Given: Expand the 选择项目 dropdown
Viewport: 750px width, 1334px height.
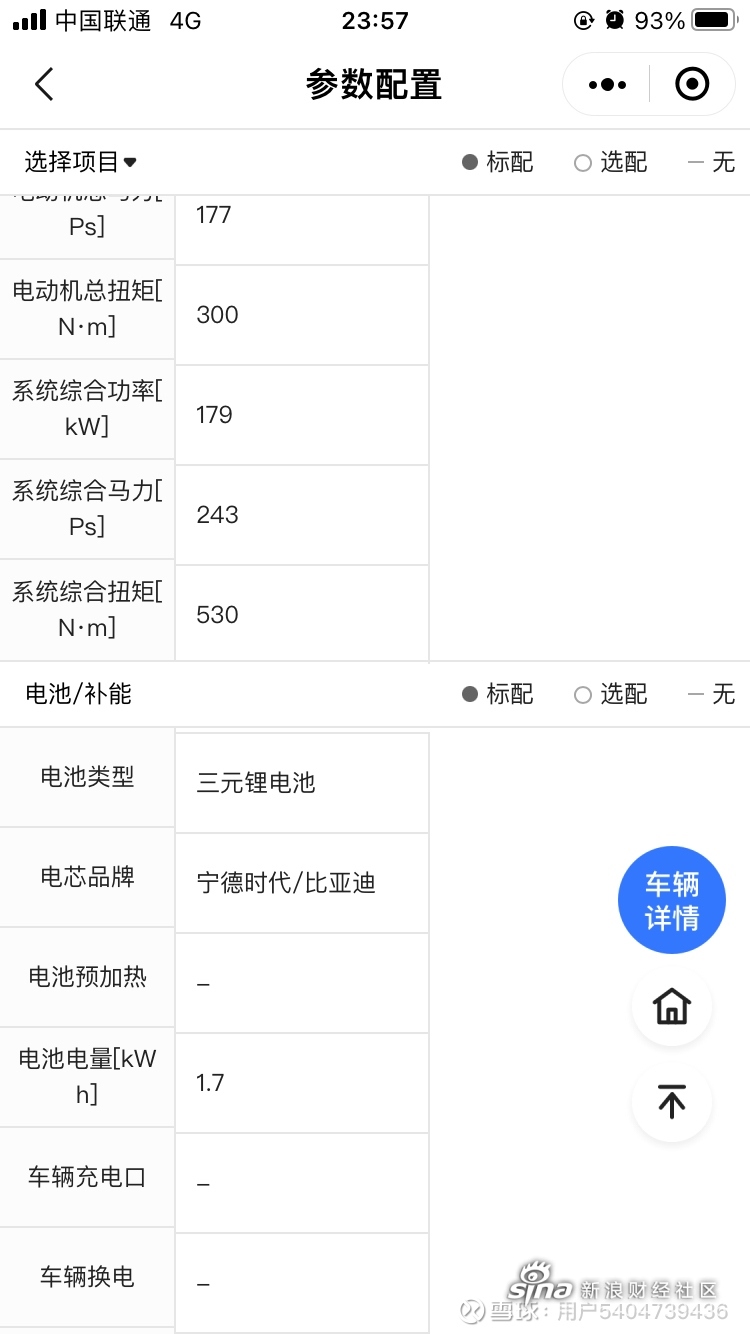Looking at the screenshot, I should tap(80, 162).
